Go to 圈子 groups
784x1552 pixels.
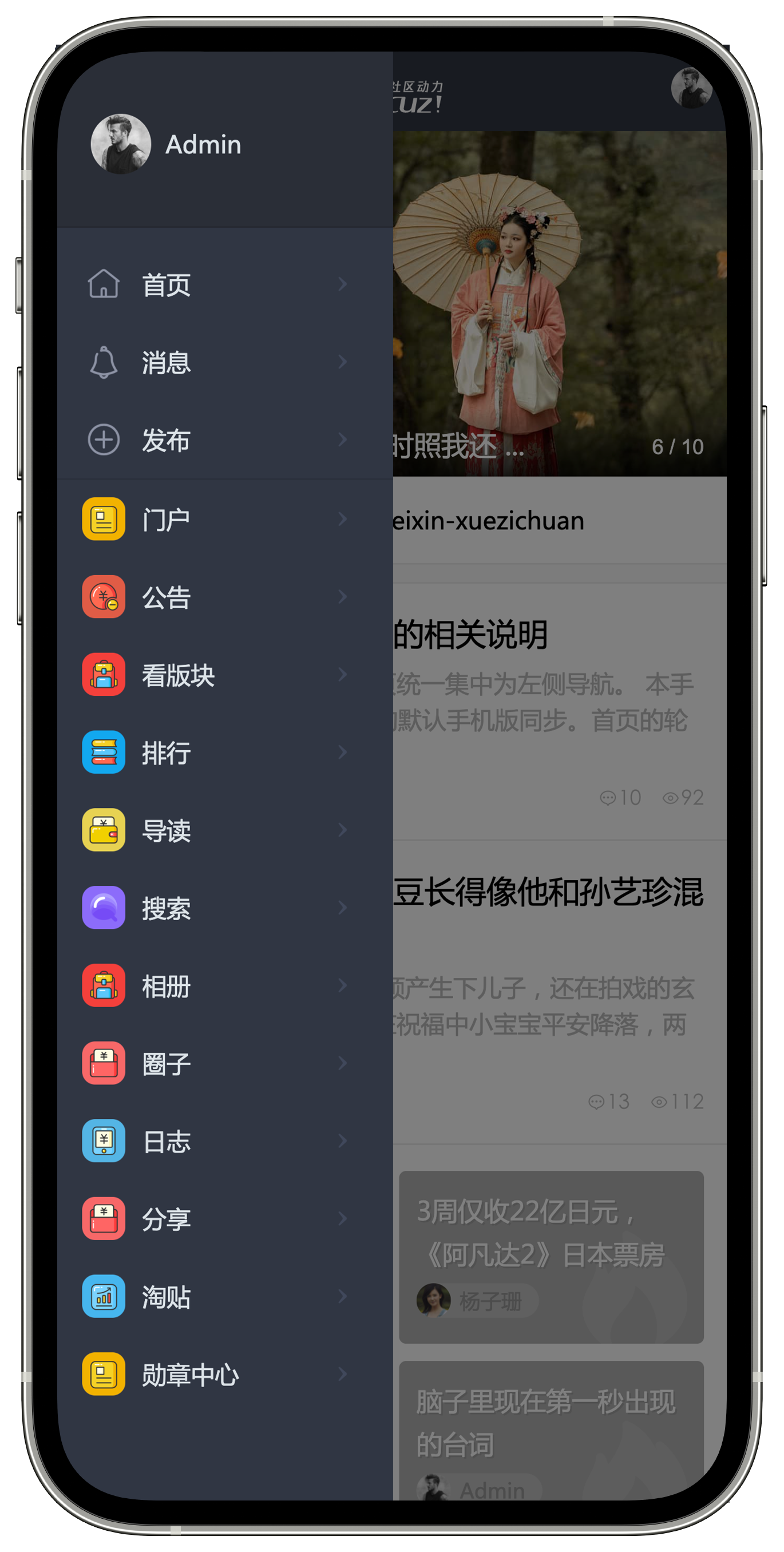tap(217, 1063)
